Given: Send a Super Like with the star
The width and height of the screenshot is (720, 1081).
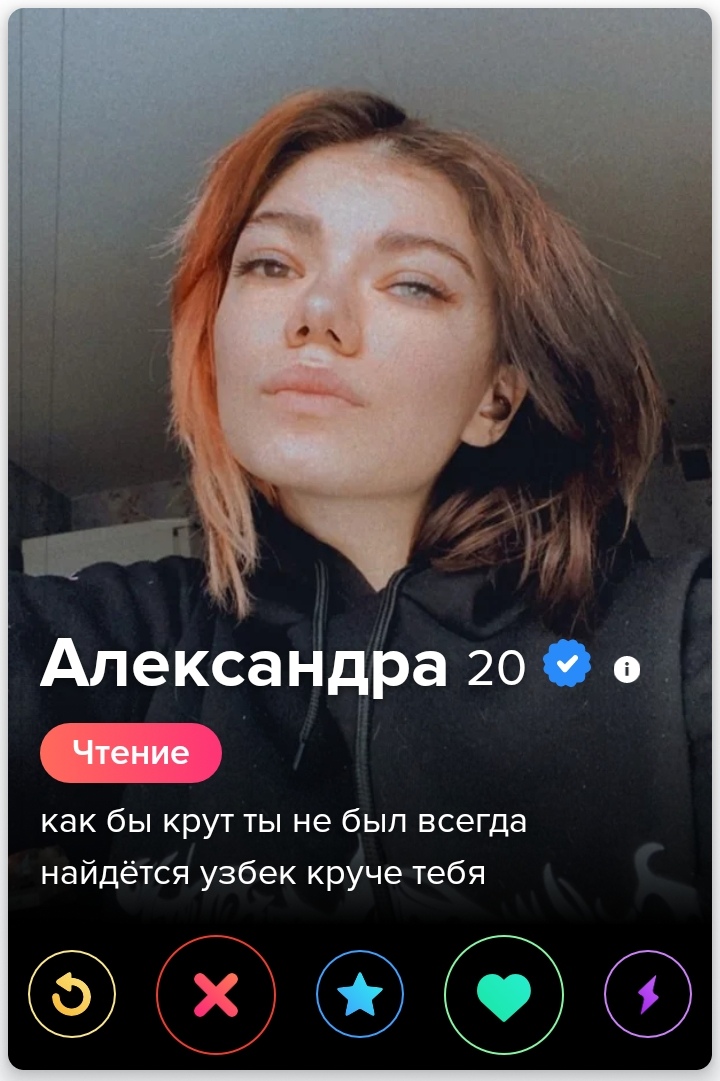Looking at the screenshot, I should pyautogui.click(x=360, y=994).
